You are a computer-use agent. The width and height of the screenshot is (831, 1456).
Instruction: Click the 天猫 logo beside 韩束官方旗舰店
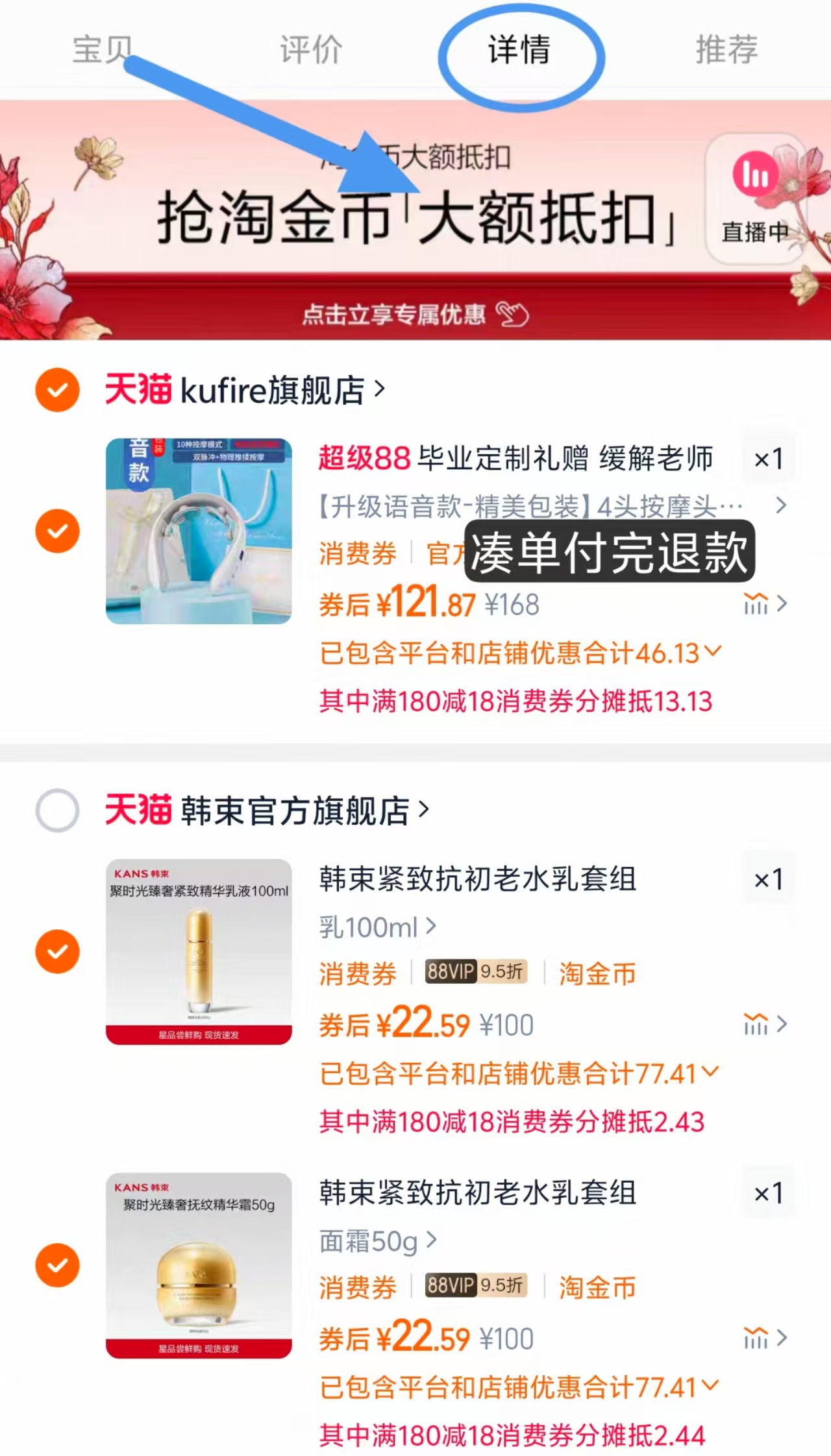[x=136, y=810]
